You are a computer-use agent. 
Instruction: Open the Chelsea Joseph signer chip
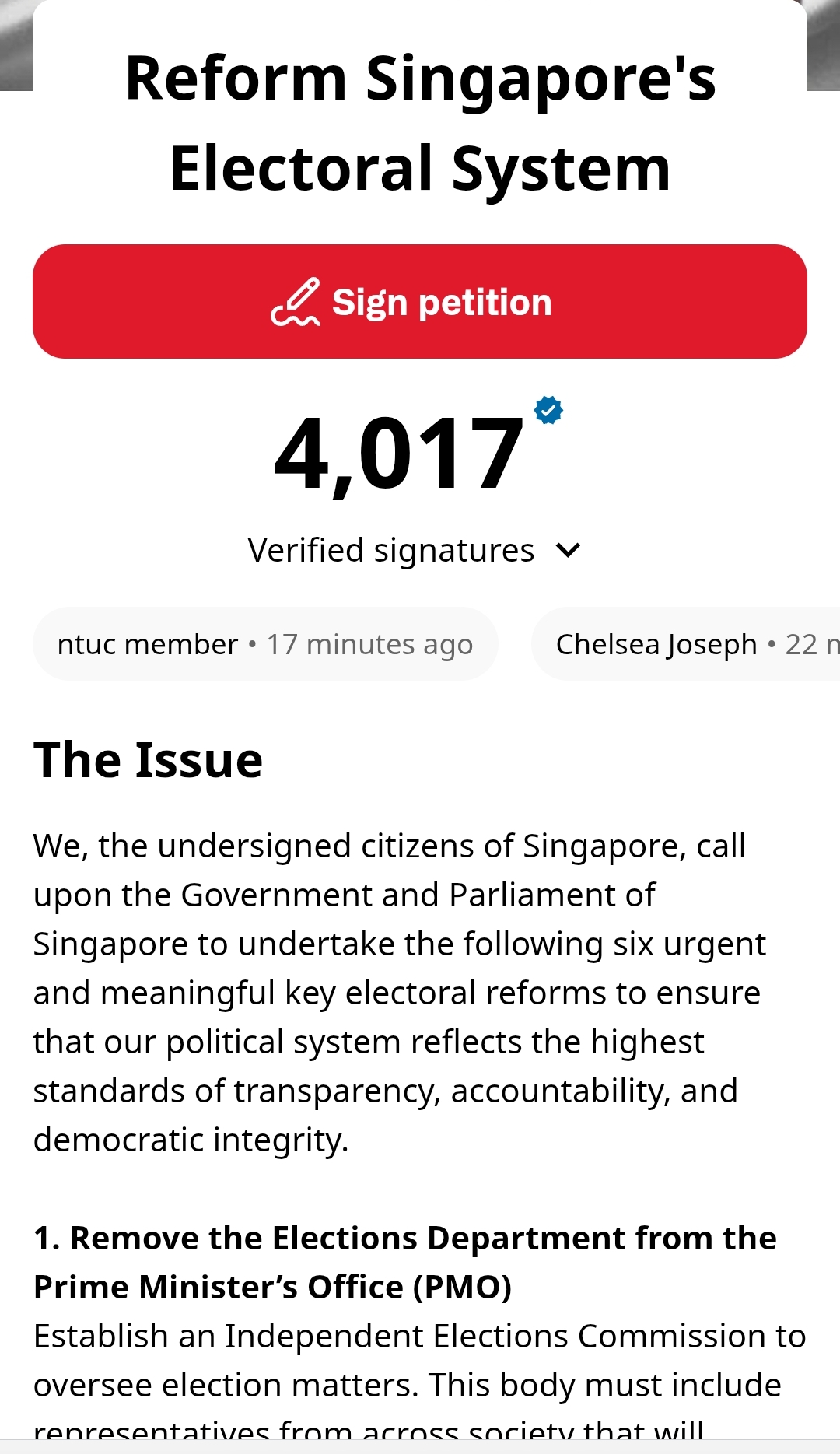[684, 644]
